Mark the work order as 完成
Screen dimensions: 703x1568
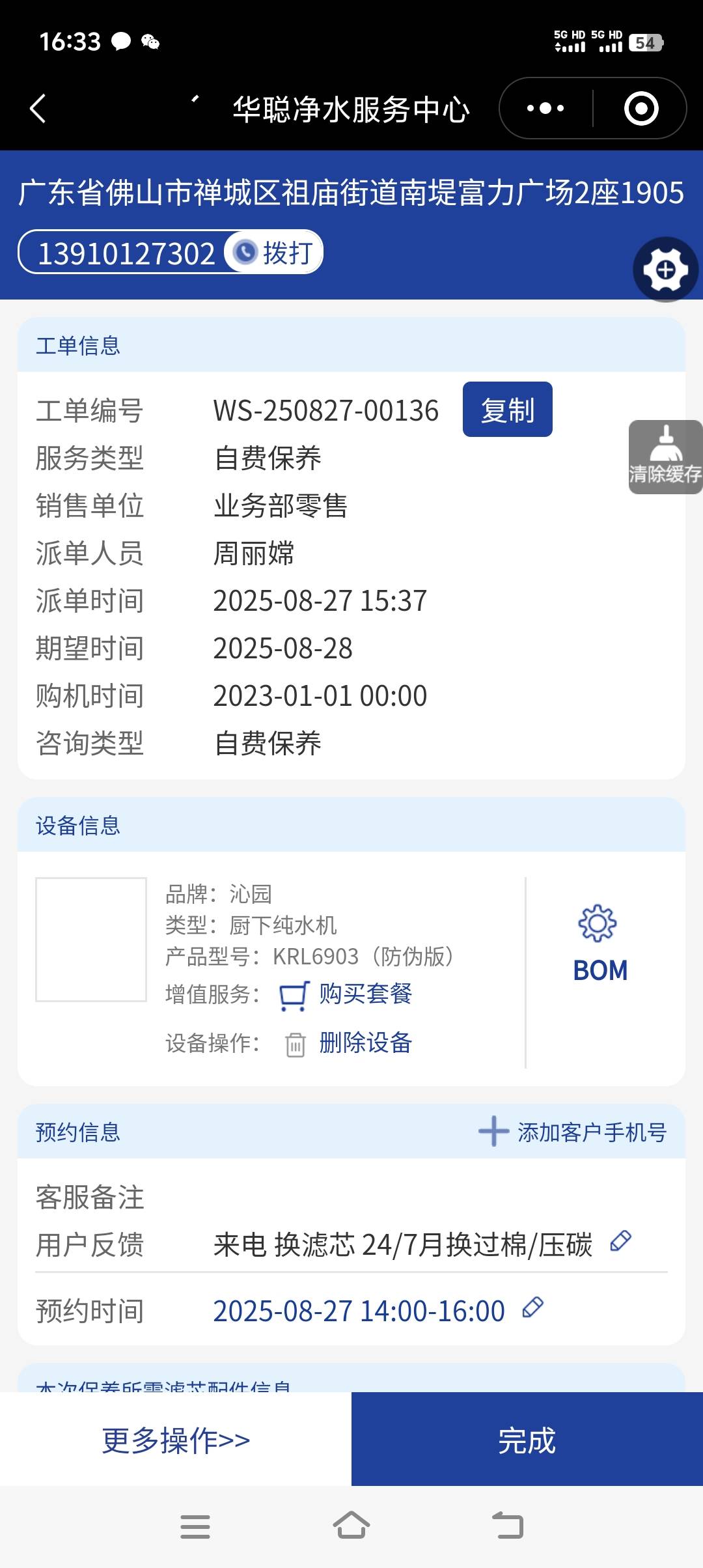(527, 1440)
